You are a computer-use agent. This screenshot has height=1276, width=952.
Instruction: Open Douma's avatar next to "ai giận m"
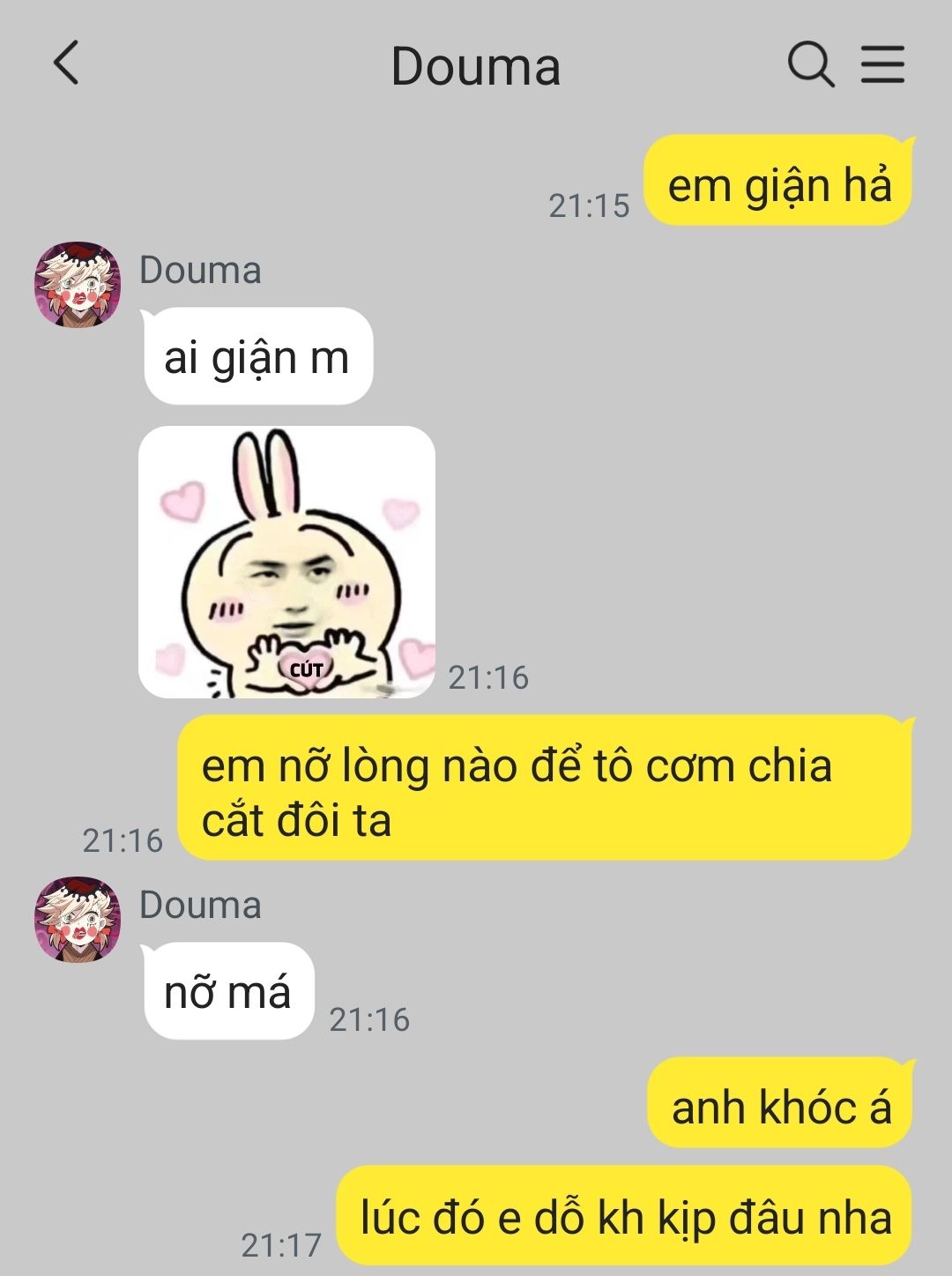(x=78, y=284)
